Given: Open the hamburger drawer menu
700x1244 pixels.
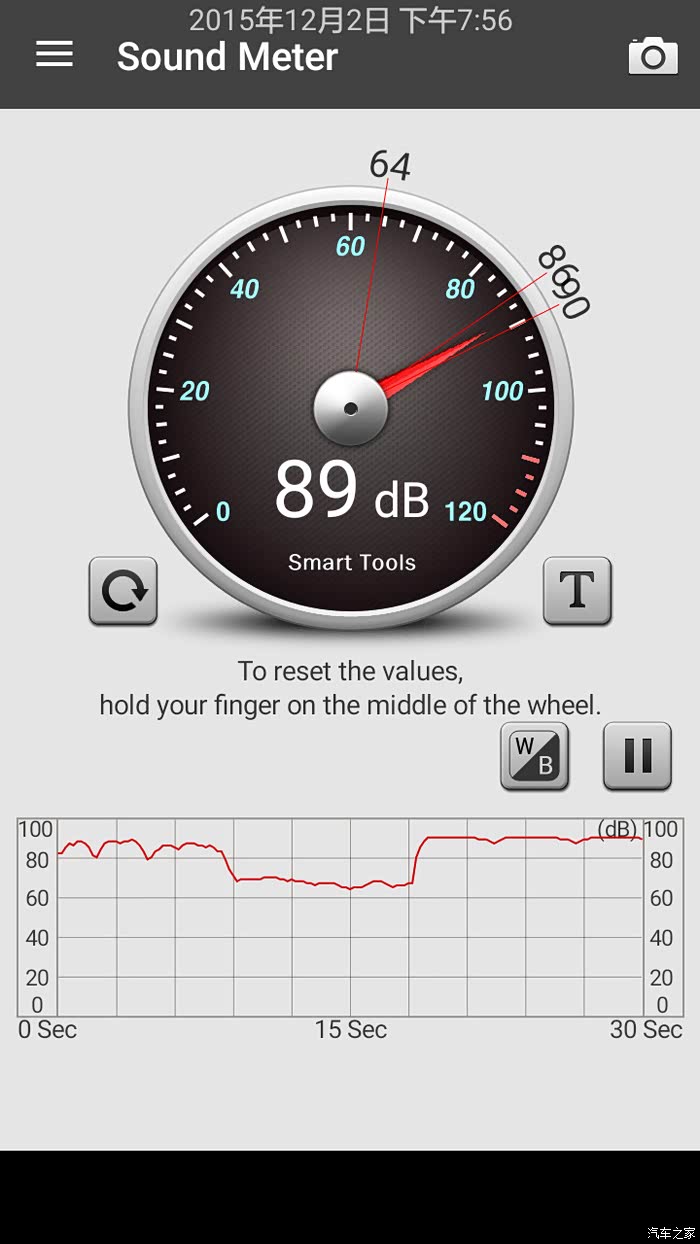Looking at the screenshot, I should click(x=54, y=55).
